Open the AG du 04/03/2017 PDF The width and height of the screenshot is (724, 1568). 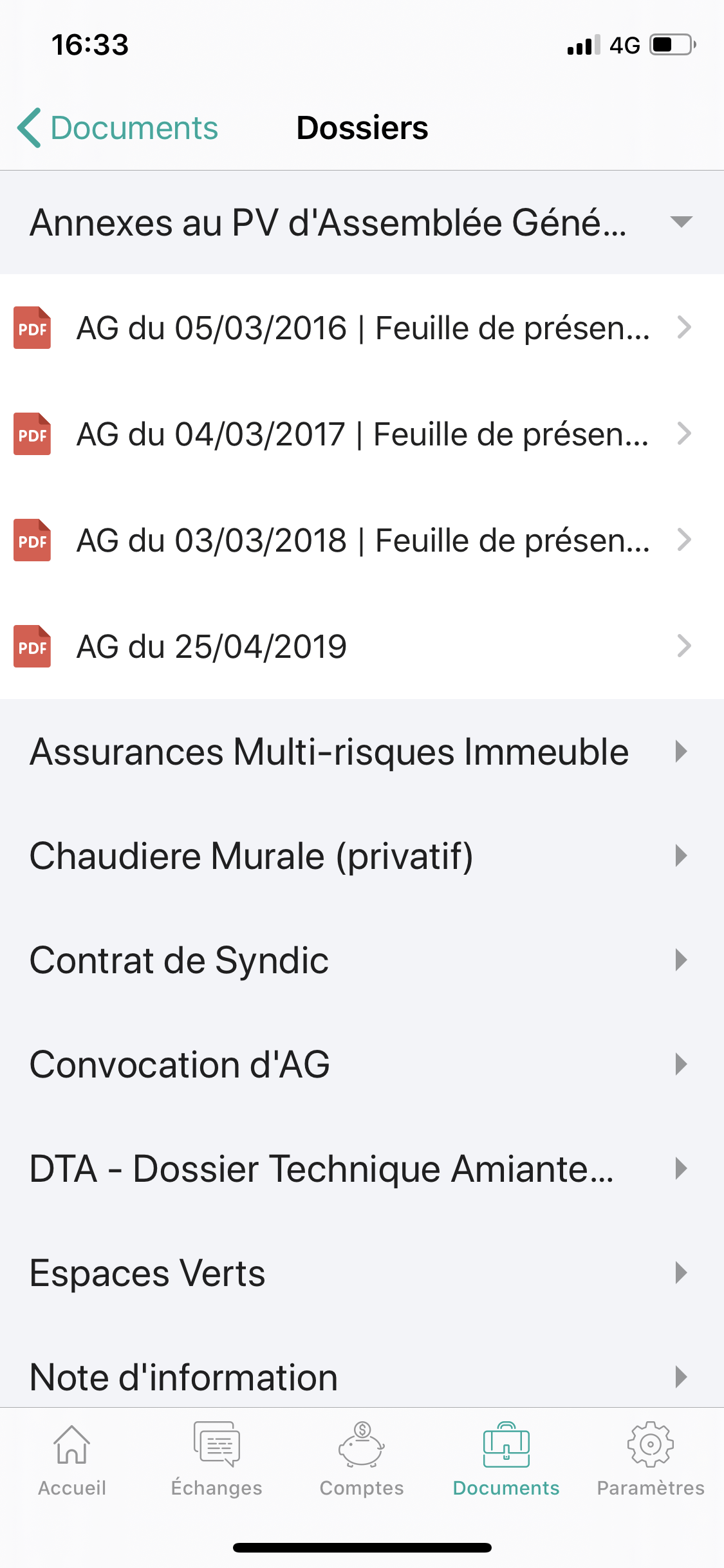[x=362, y=434]
